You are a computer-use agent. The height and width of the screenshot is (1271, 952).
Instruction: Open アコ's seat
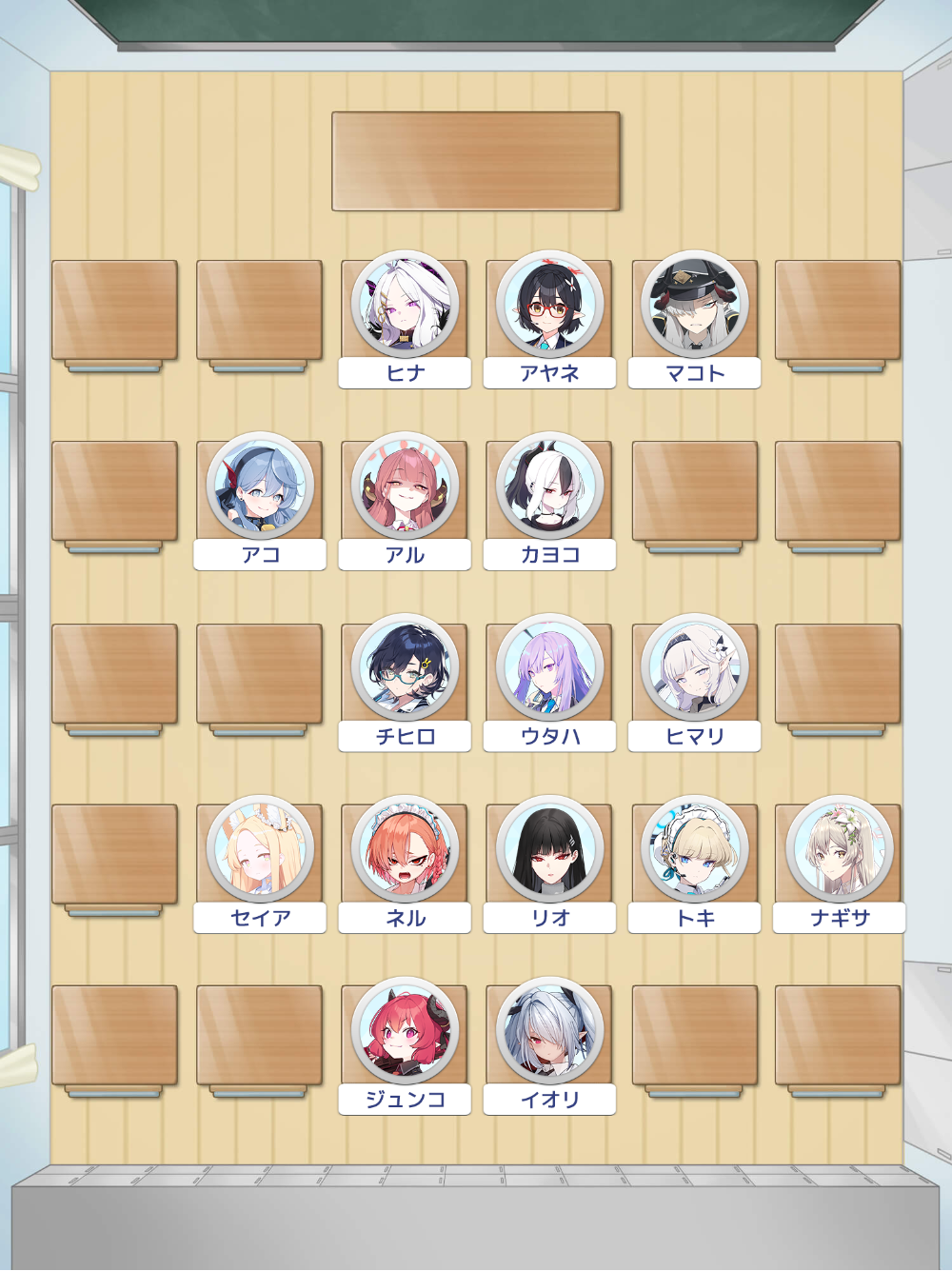260,487
